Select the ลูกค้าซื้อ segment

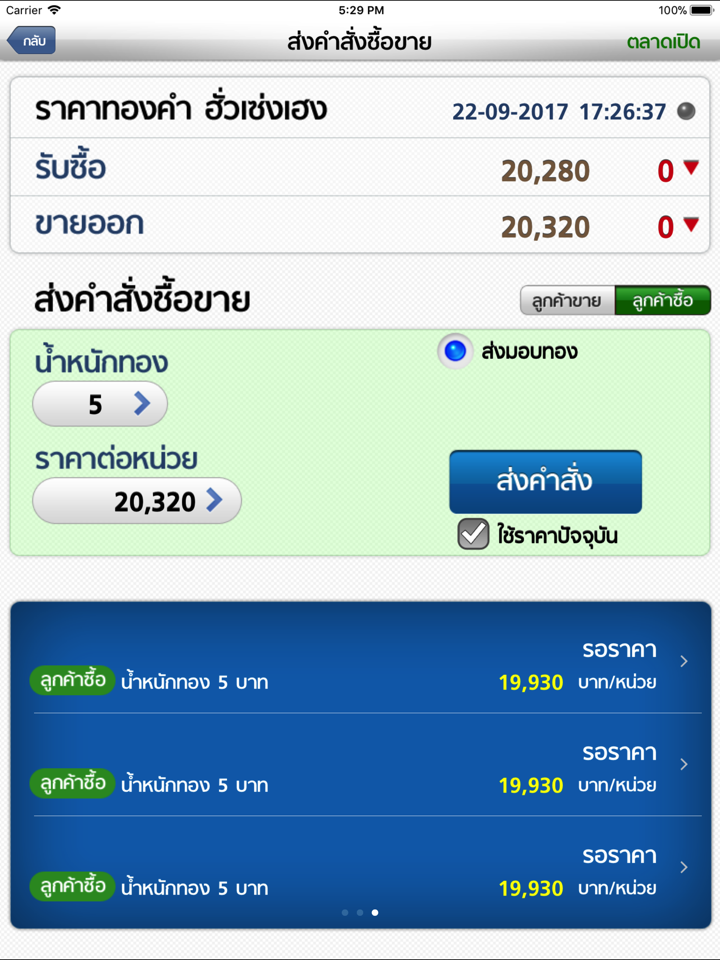click(x=662, y=300)
